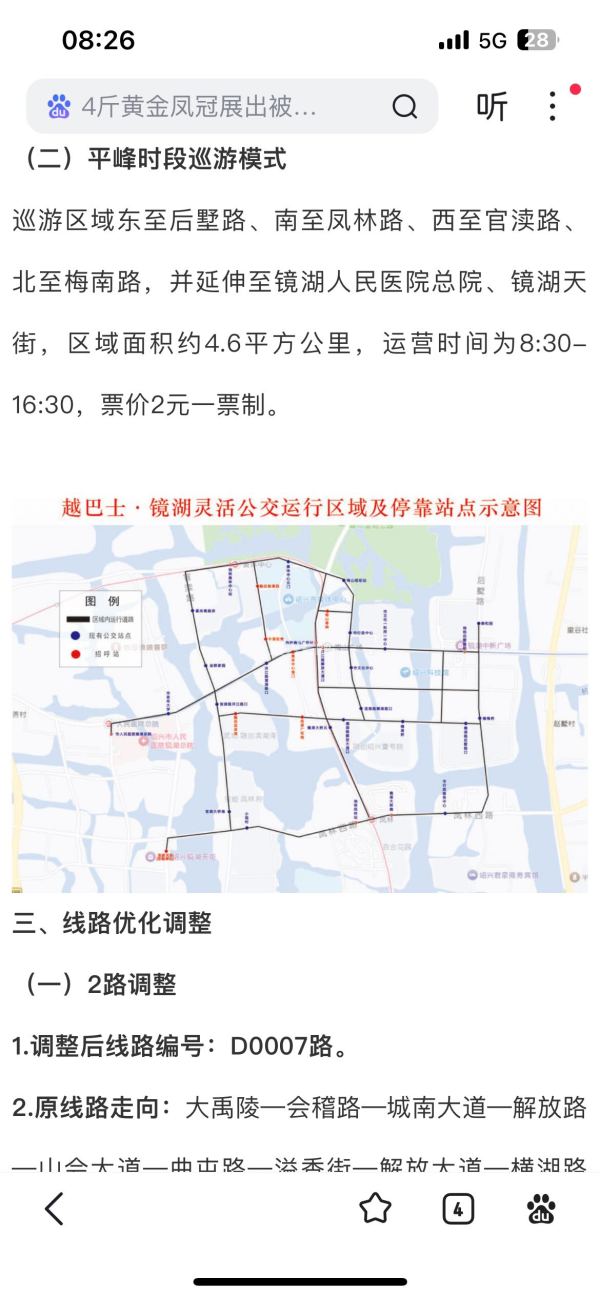Viewport: 600px width, 1298px height.
Task: Tap the search box with 4斤黄金凤冠 text
Action: (x=210, y=106)
